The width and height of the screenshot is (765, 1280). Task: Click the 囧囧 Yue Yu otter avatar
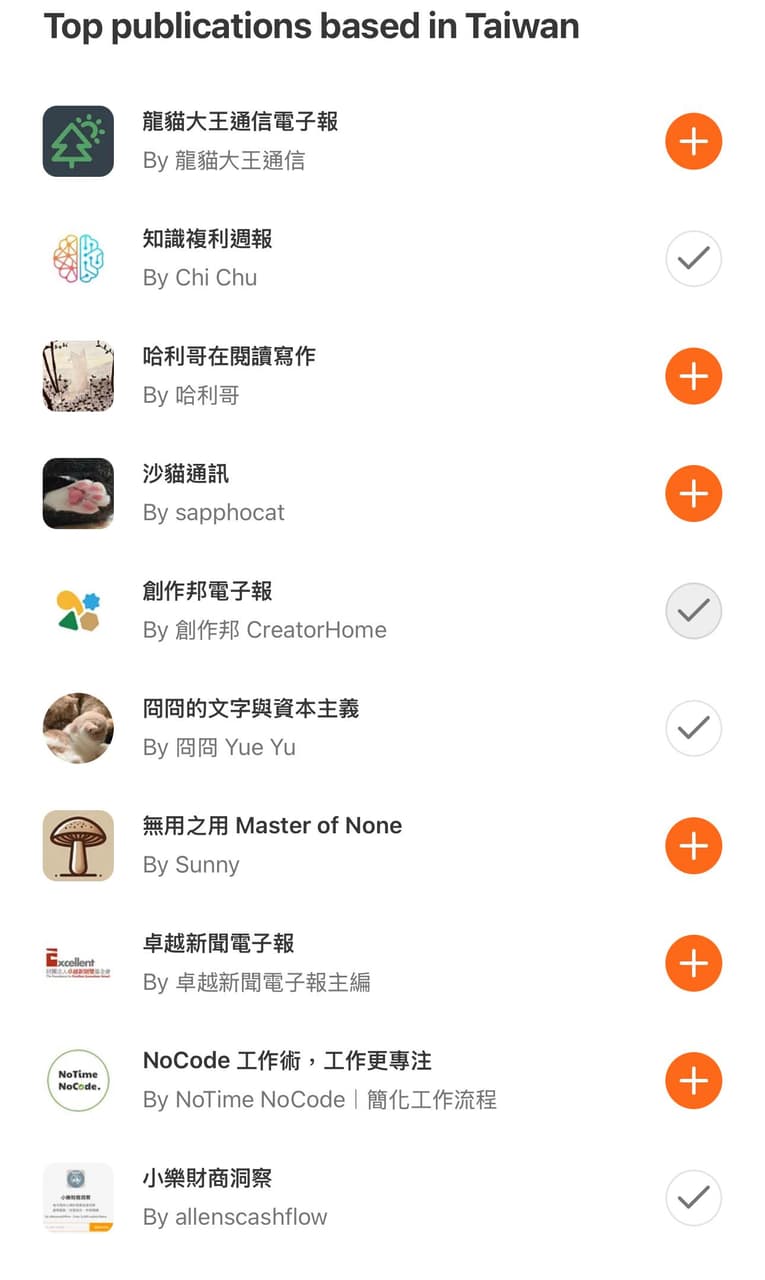click(x=78, y=728)
